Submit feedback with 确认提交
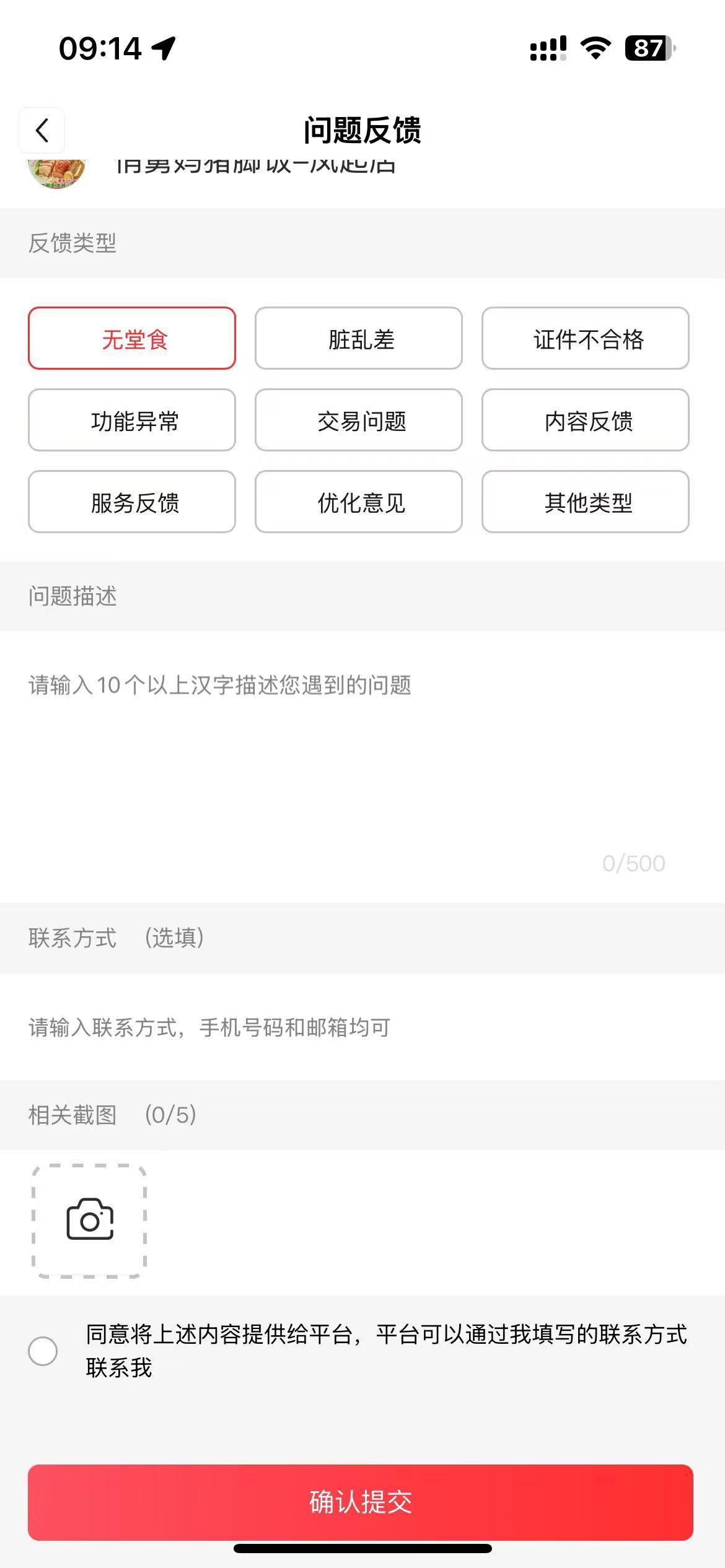 [x=361, y=1502]
